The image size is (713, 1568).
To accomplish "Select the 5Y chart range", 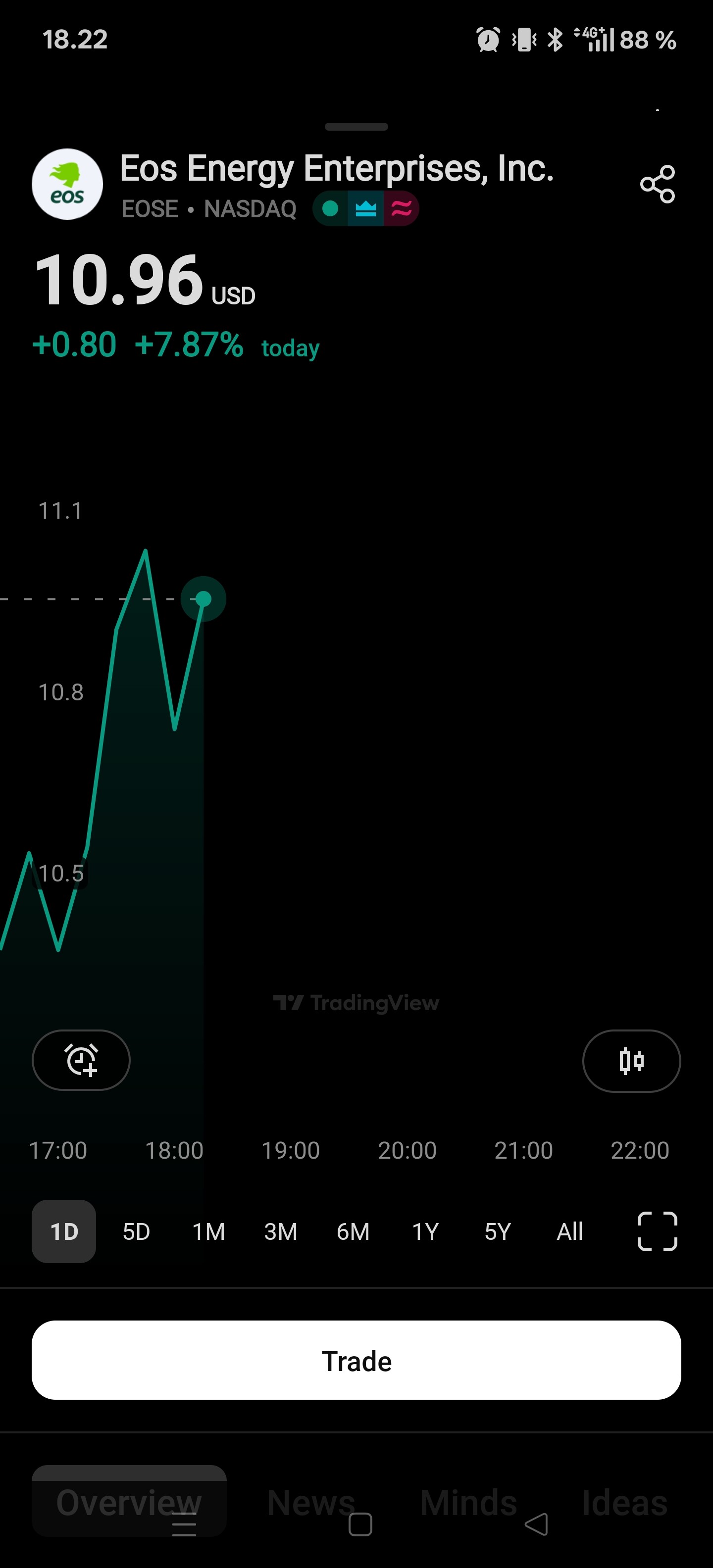I will 498,1231.
